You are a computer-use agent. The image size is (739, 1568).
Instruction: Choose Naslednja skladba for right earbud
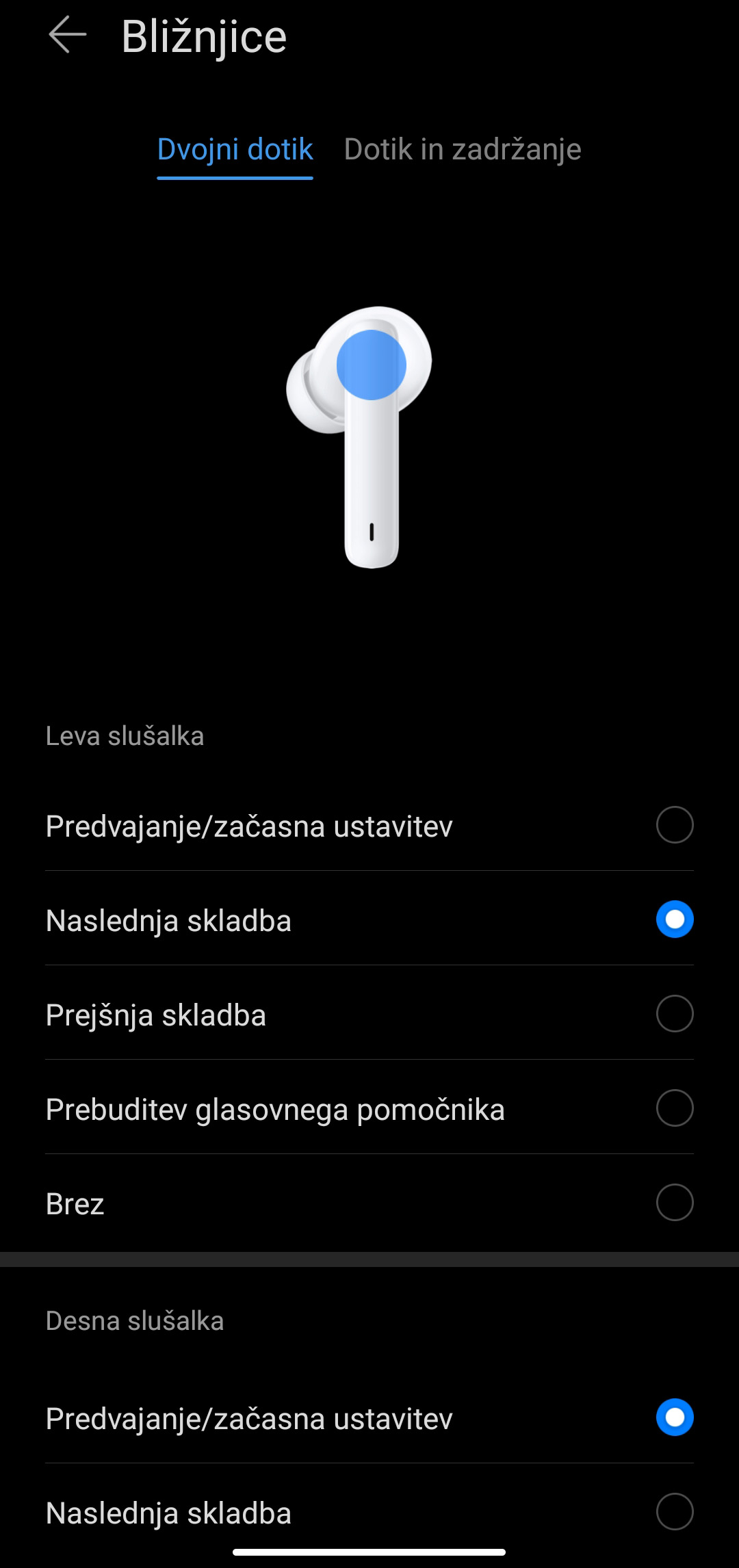coord(674,1512)
